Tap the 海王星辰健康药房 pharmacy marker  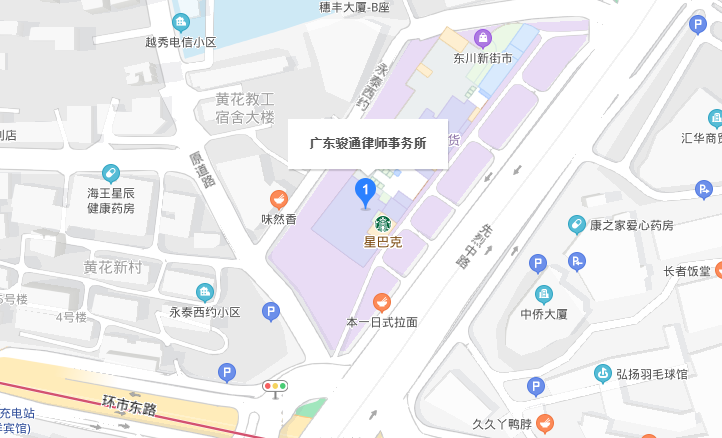click(111, 174)
